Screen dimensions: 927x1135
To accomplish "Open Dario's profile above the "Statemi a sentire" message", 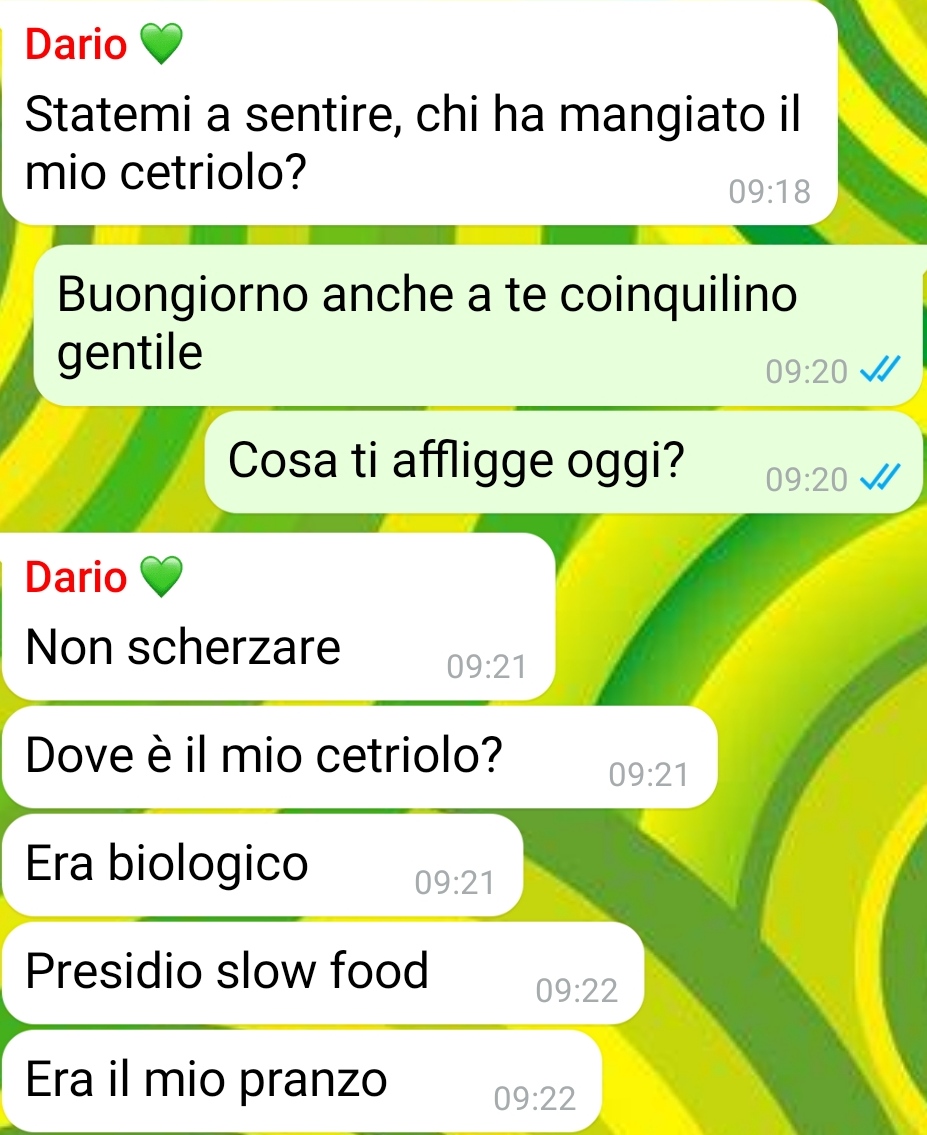I will pos(77,45).
